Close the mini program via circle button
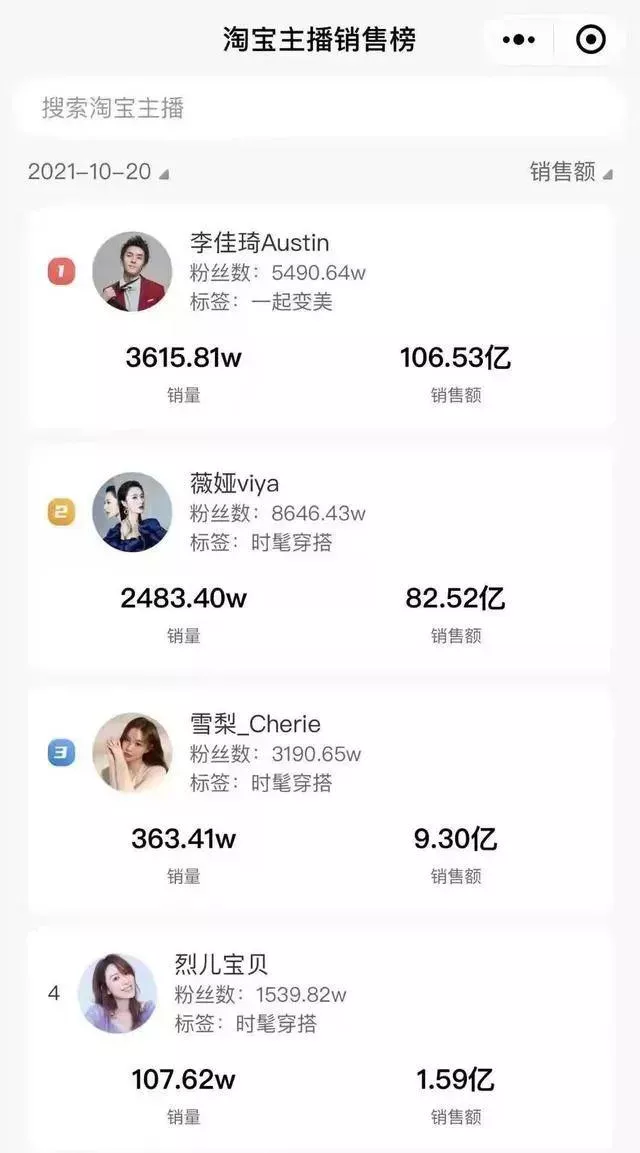Image resolution: width=640 pixels, height=1153 pixels. (x=591, y=40)
